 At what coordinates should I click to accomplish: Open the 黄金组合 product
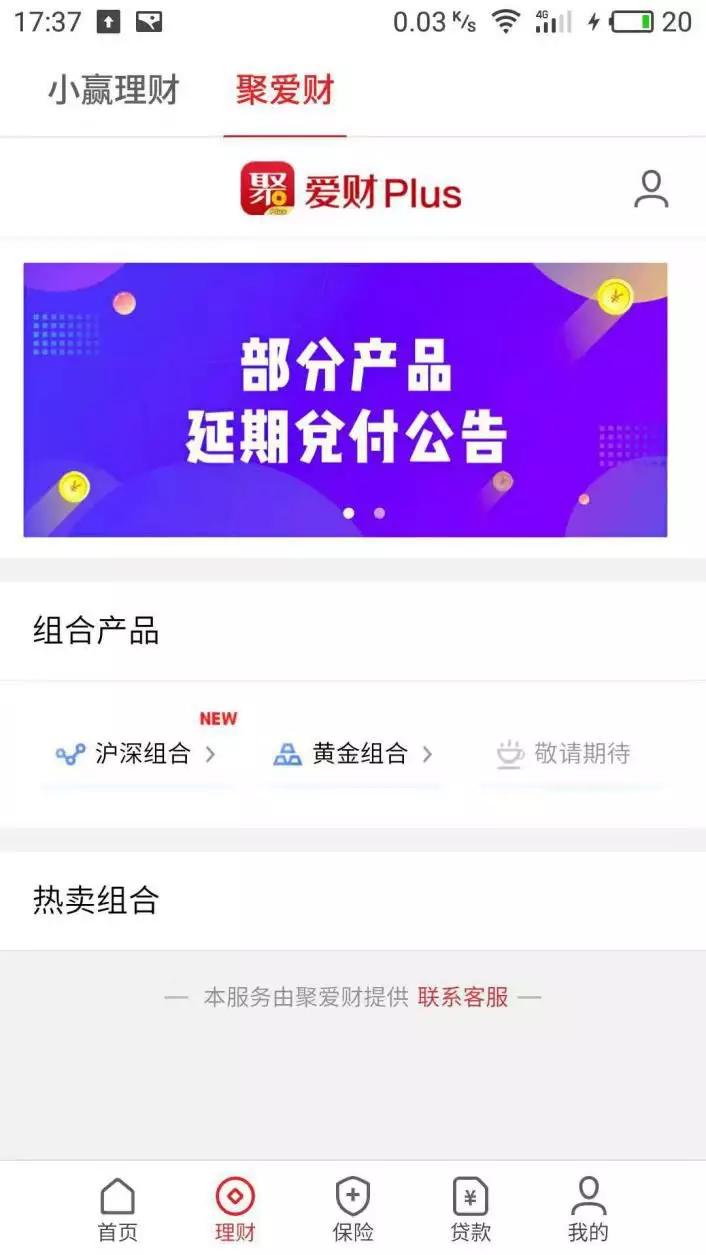click(353, 754)
